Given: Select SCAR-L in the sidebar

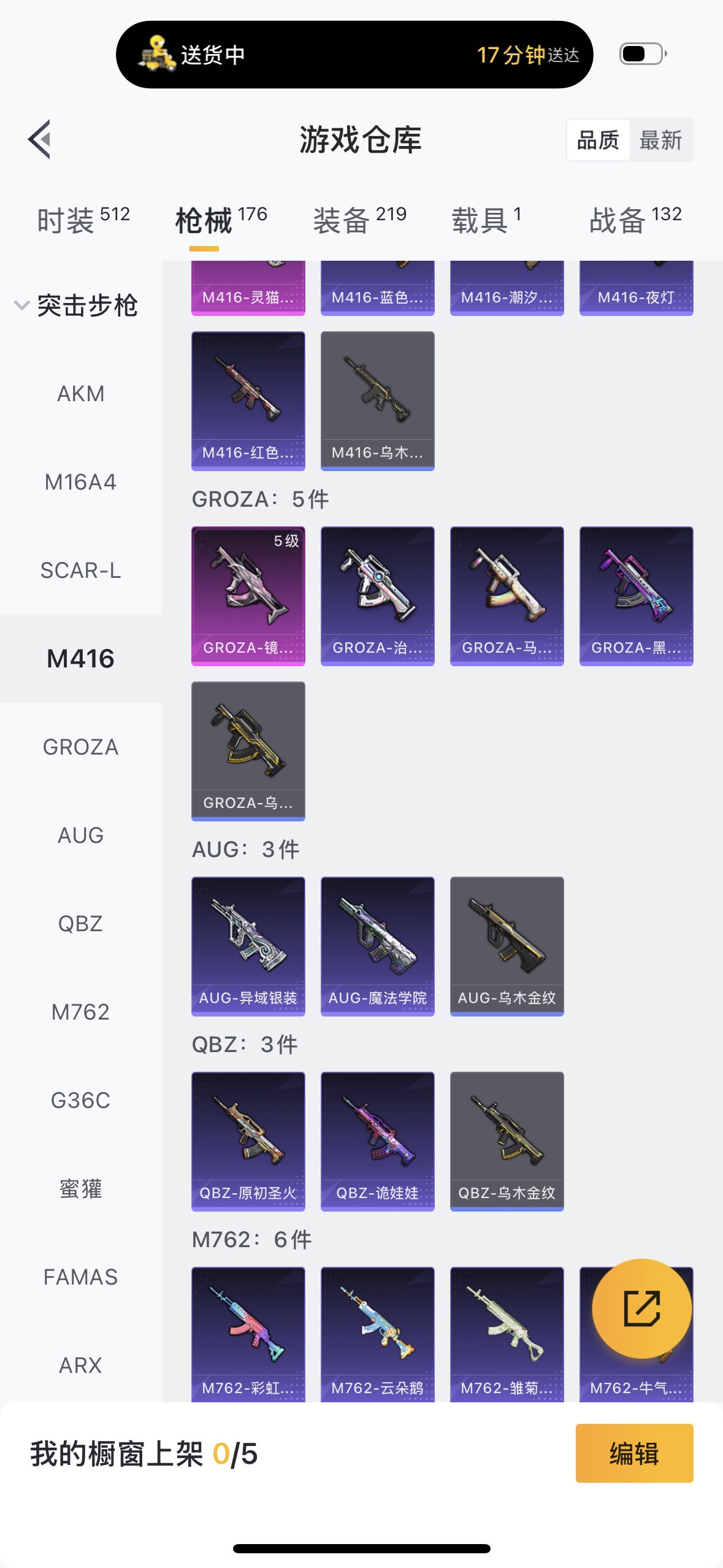Looking at the screenshot, I should [x=81, y=570].
